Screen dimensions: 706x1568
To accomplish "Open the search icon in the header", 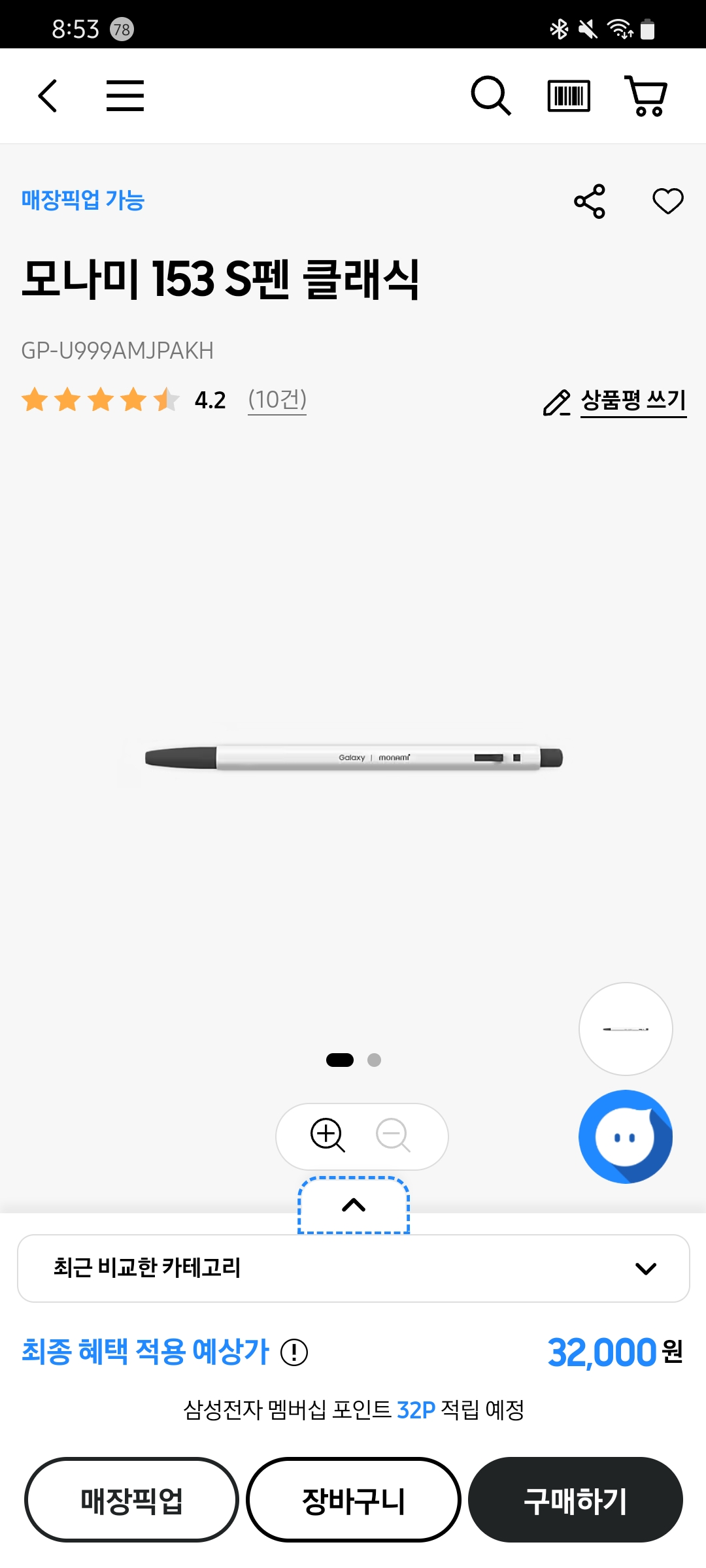I will 491,96.
